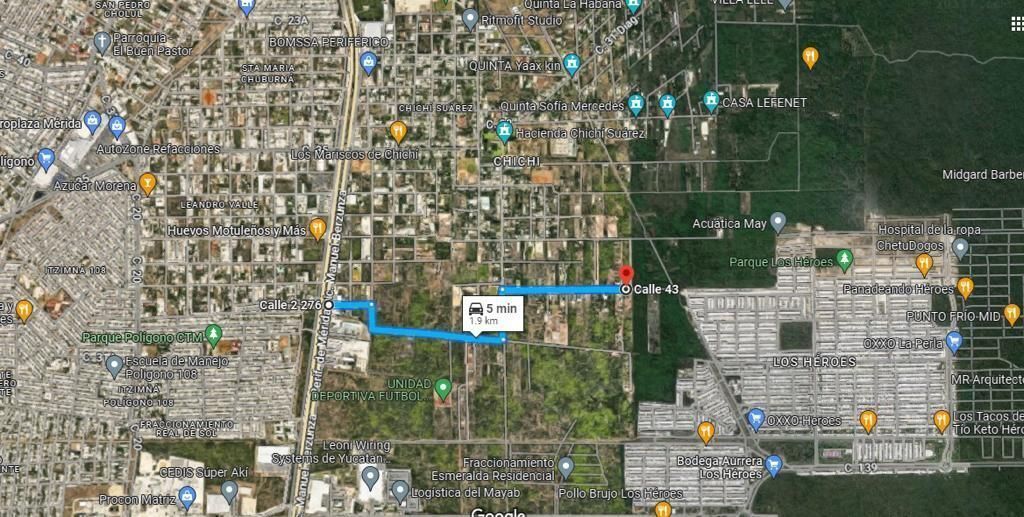
Task: Open Fraccionamiento Esmeralda Residencial marker
Action: (x=565, y=467)
